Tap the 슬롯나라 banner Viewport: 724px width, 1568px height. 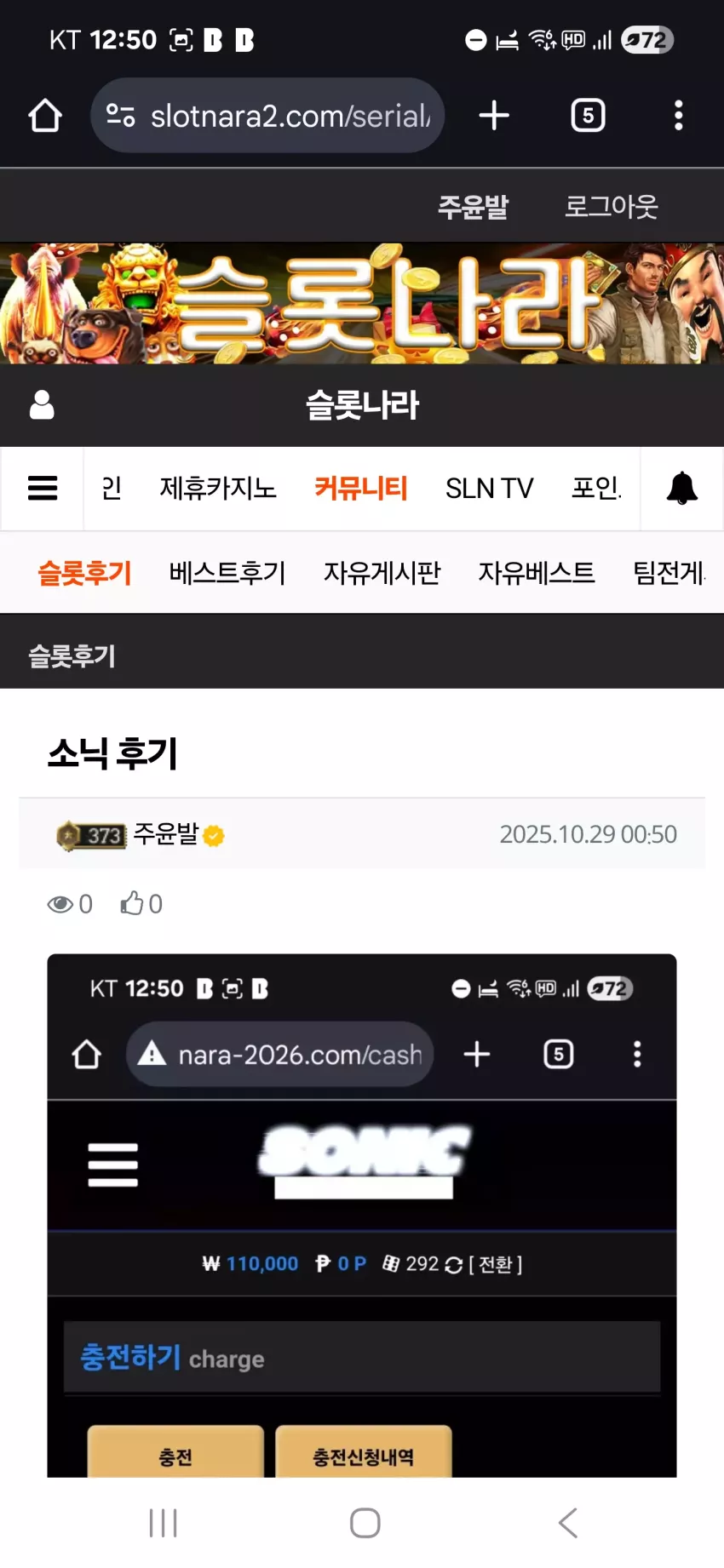pyautogui.click(x=362, y=304)
